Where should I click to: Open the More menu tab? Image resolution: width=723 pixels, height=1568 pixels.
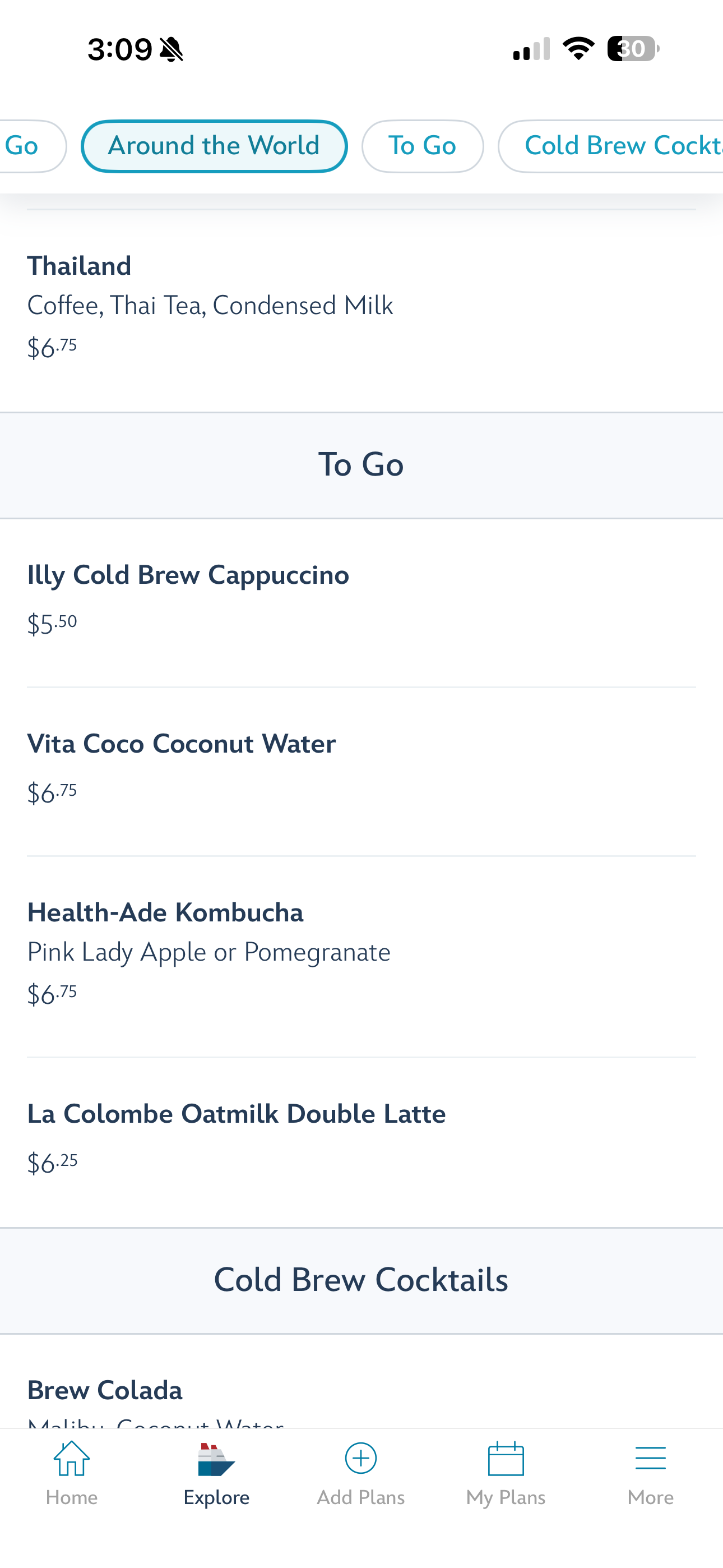pyautogui.click(x=650, y=1473)
